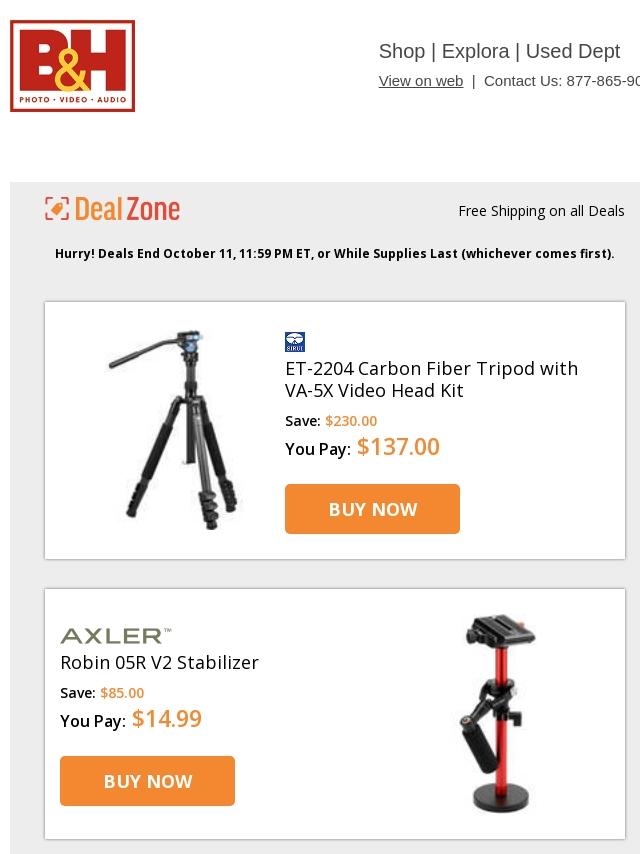640x854 pixels.
Task: Visit the Used Dept link
Action: coord(572,51)
